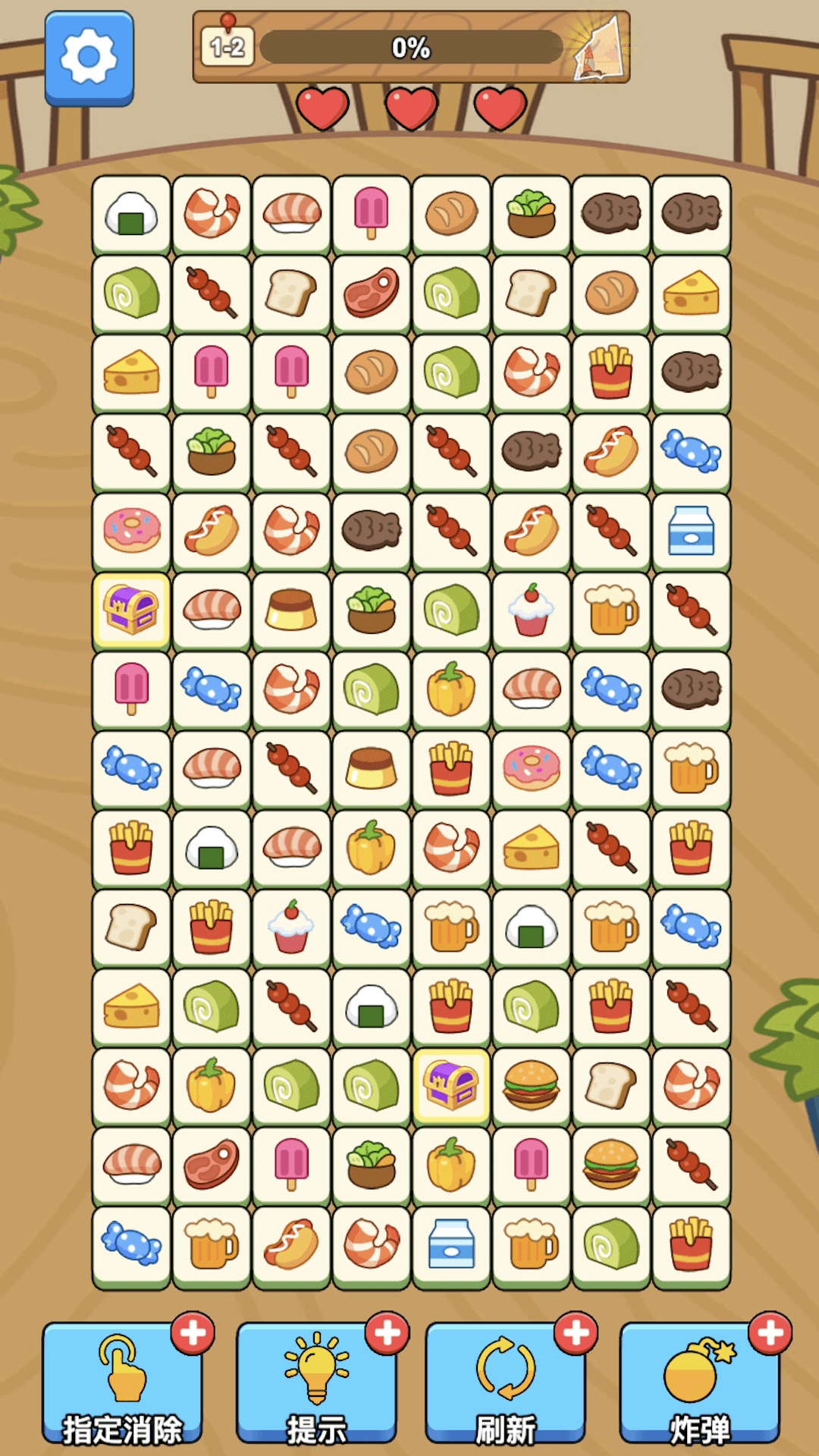Get more hints via 提示 plus badge
819x1456 pixels.
point(387,1333)
